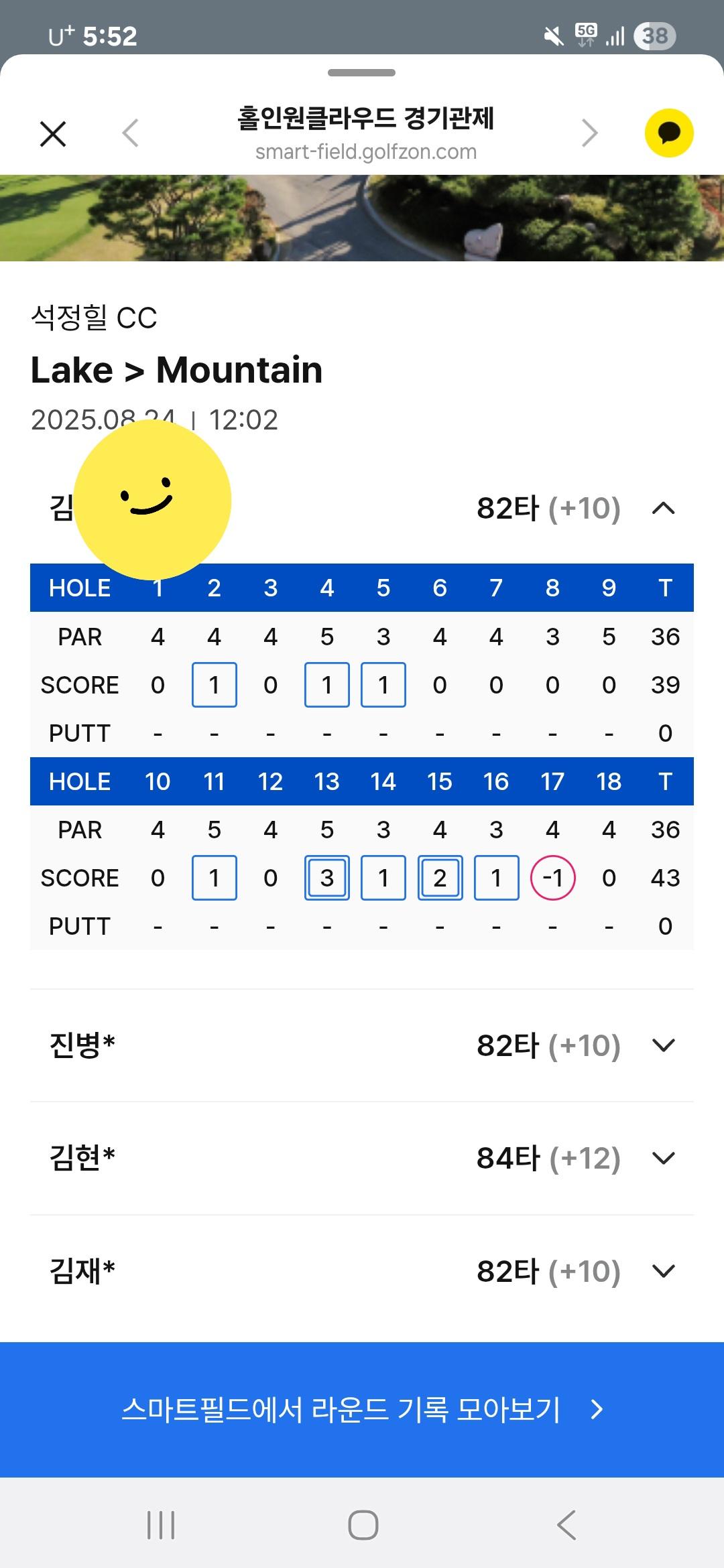The image size is (724, 1568).
Task: Expand the scorecard for 김재*
Action: [x=662, y=1271]
